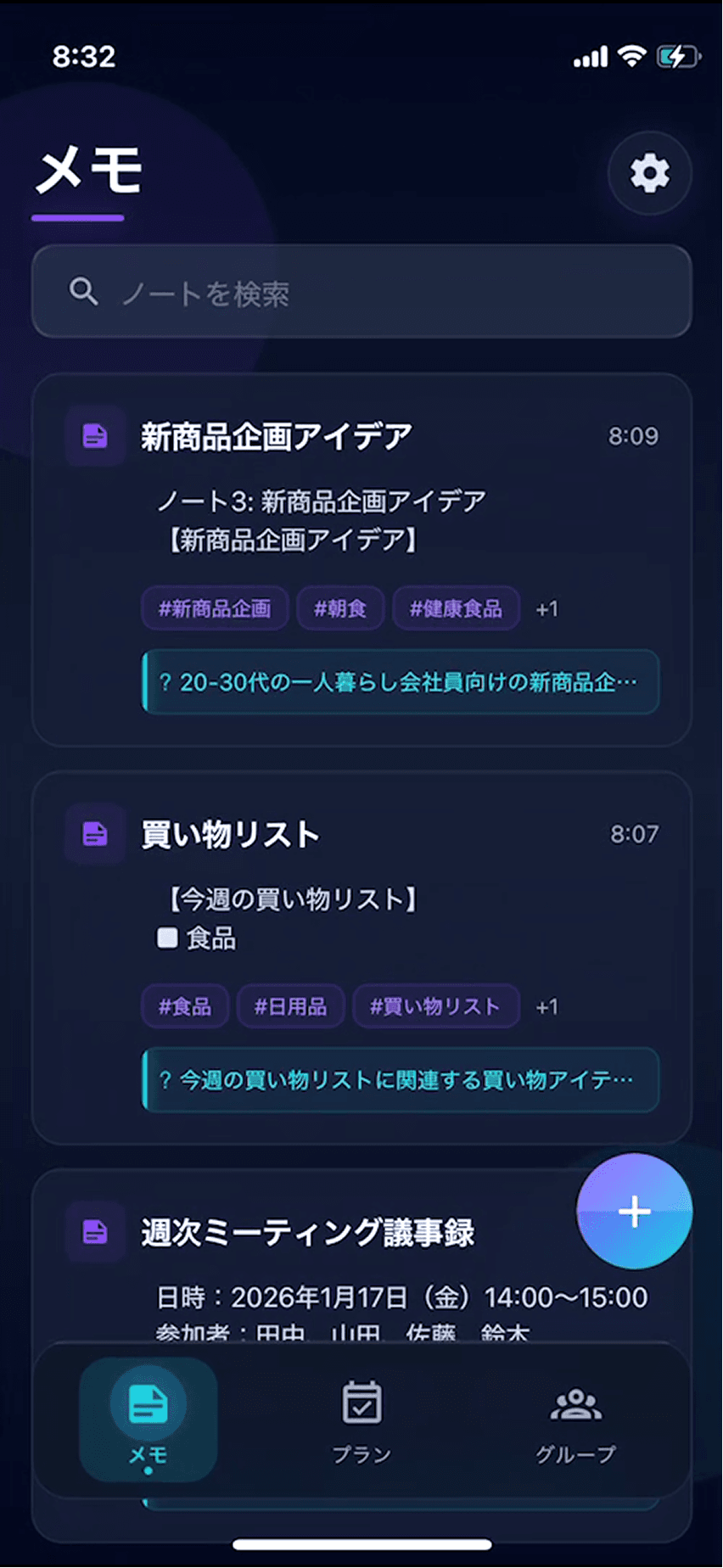Toggle the #日用品 tag filter
723x1568 pixels.
(x=290, y=1006)
